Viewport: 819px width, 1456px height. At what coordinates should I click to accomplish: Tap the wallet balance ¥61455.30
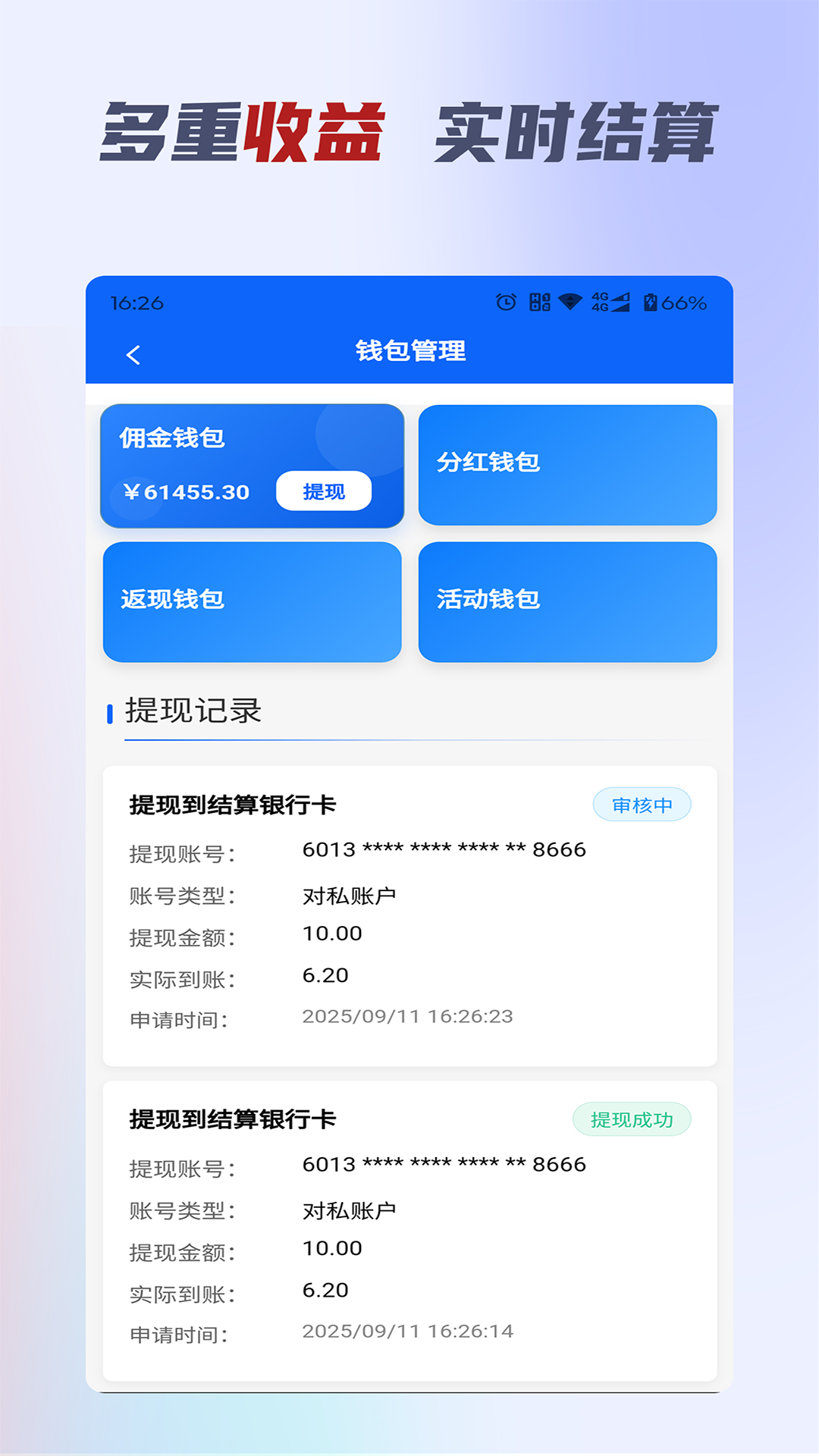(x=186, y=492)
